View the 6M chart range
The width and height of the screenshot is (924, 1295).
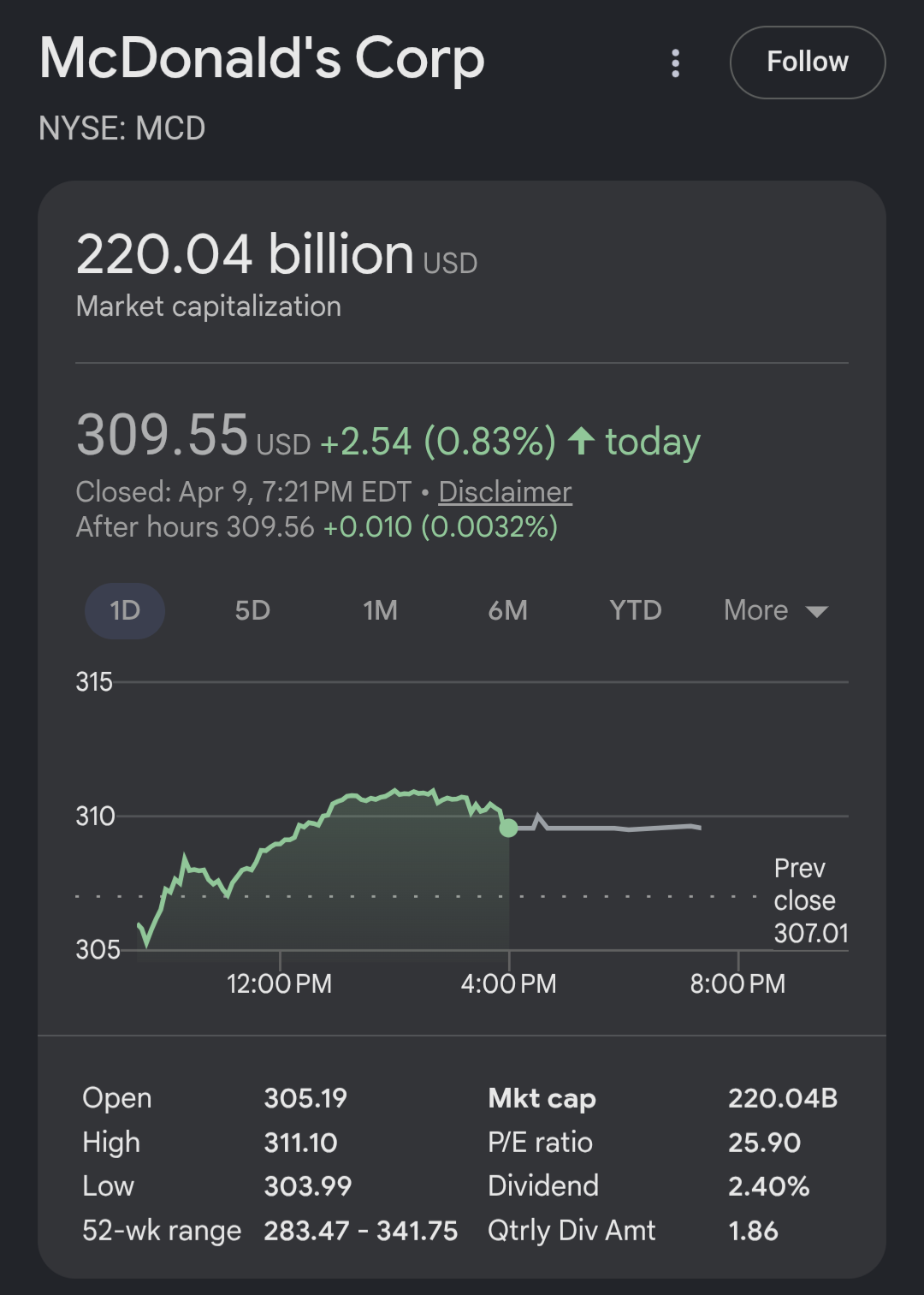pyautogui.click(x=507, y=610)
